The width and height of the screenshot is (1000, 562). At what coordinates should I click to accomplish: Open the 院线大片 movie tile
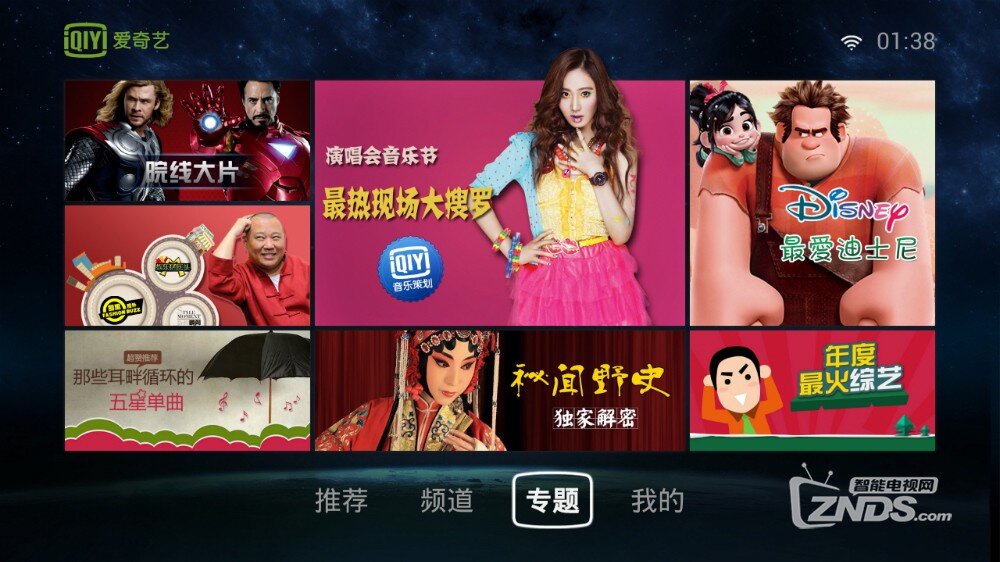tap(187, 141)
